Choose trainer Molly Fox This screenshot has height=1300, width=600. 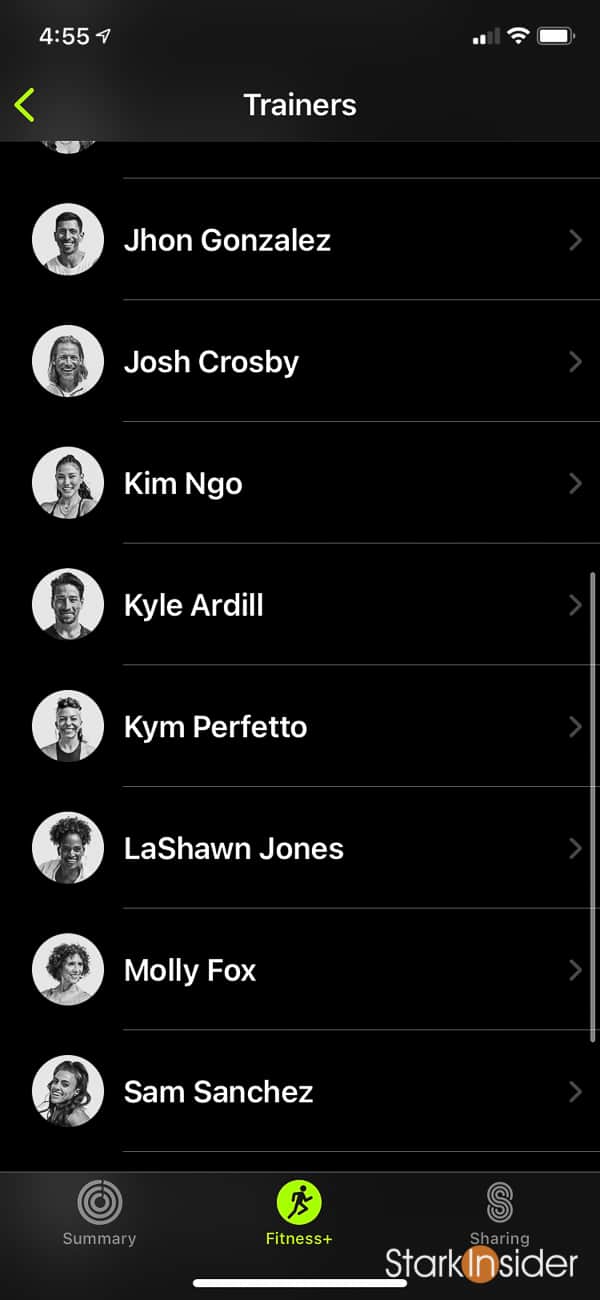tap(300, 970)
